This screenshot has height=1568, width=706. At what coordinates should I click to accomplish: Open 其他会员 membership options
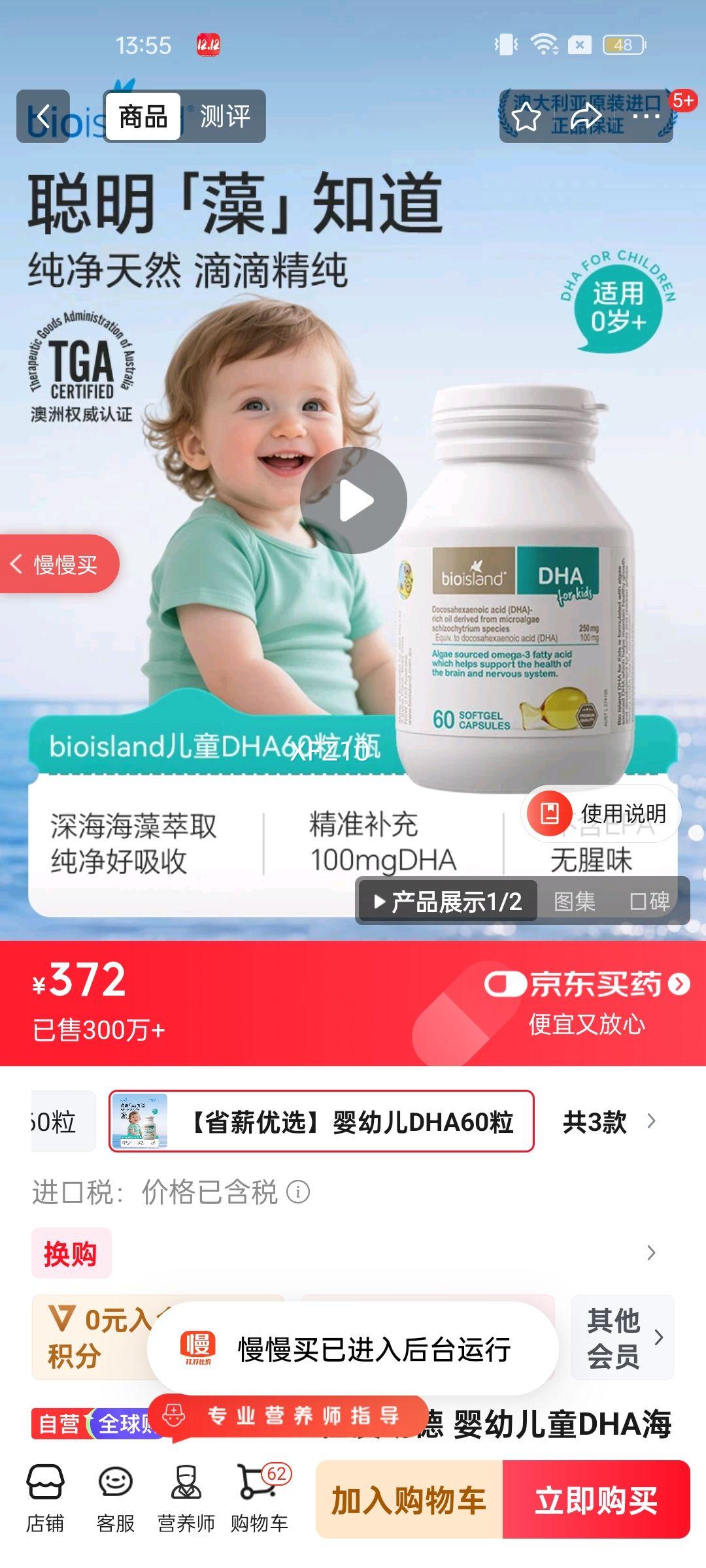(622, 1337)
